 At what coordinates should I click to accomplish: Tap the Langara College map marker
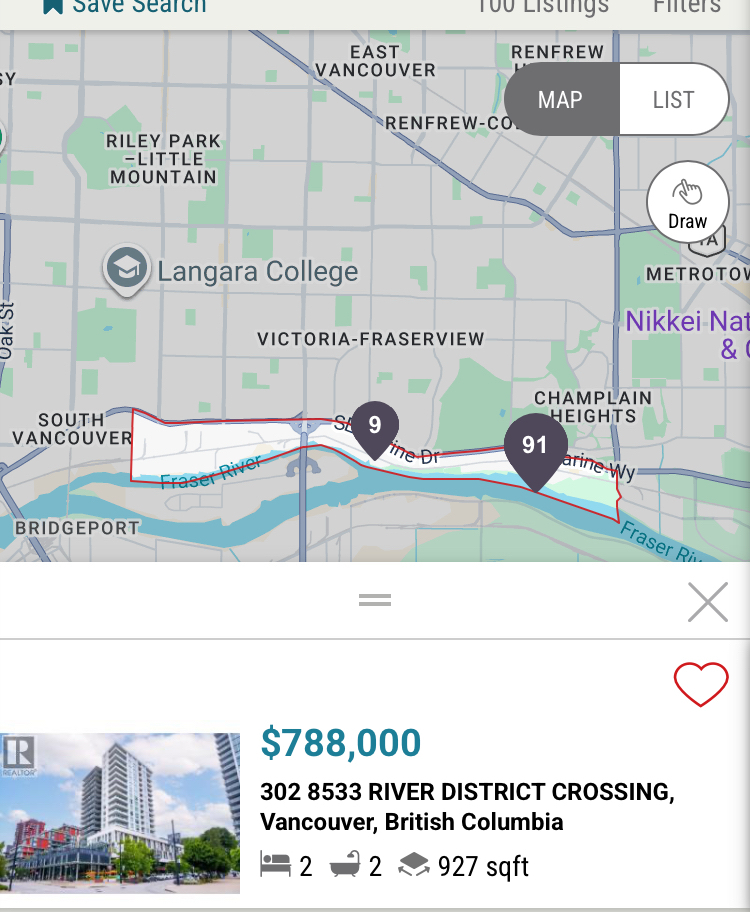[x=127, y=270]
